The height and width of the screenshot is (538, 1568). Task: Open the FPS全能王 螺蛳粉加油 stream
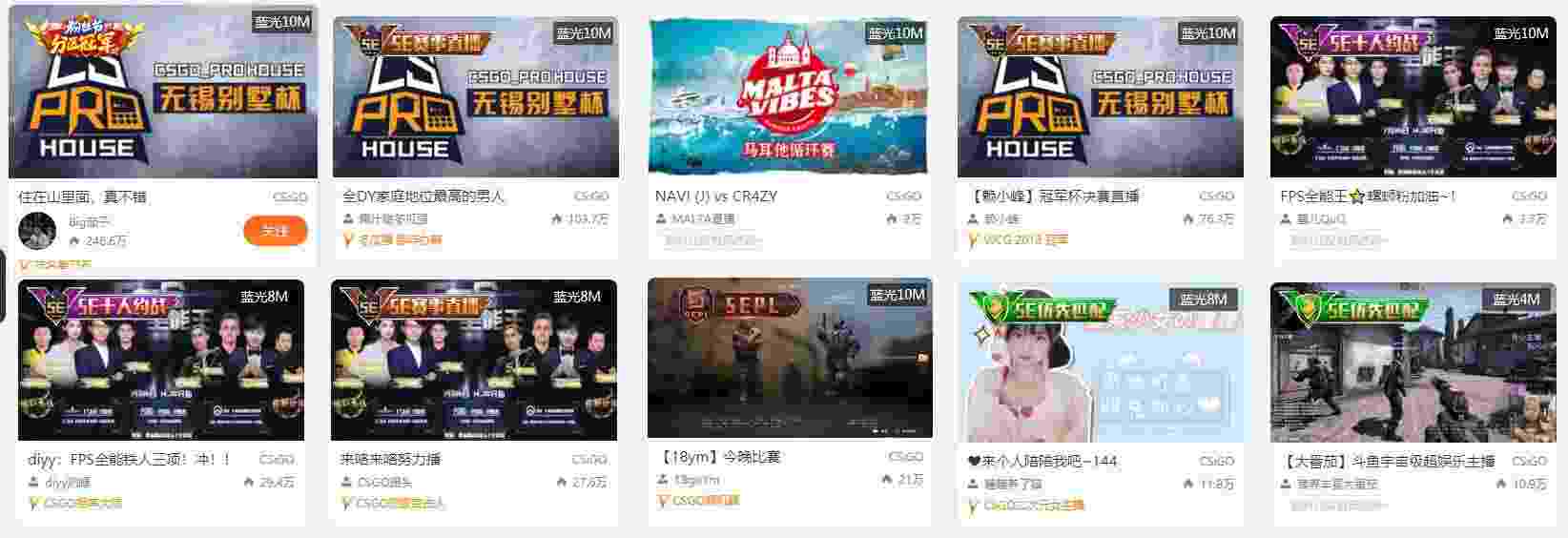(x=1413, y=97)
